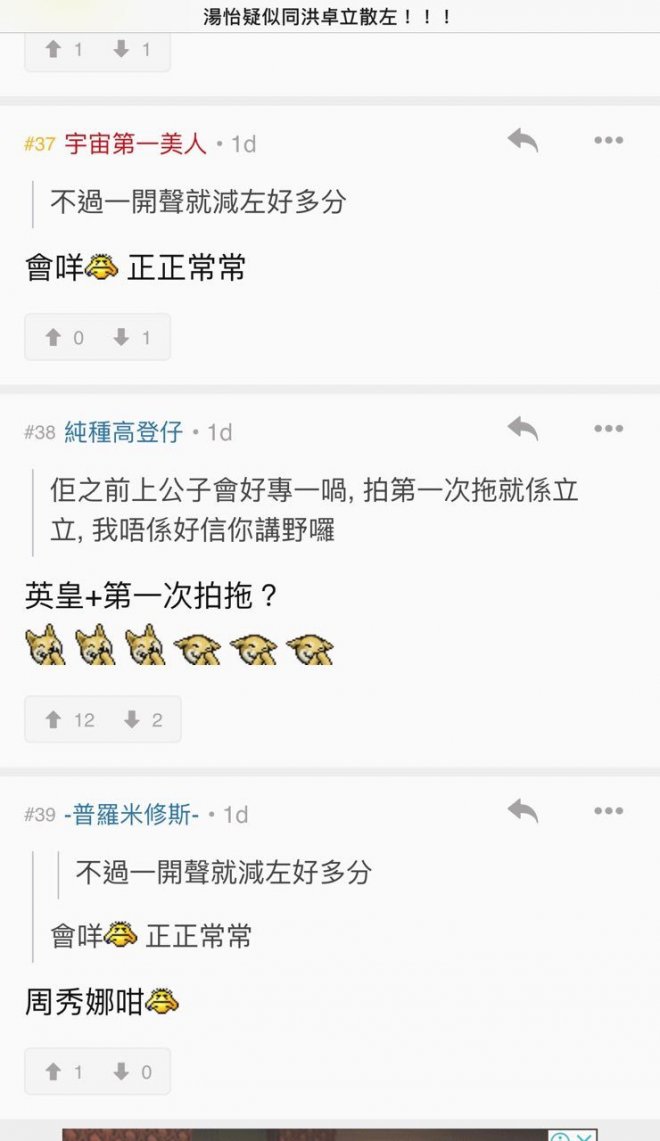Open overflow menu on comment #39
Image resolution: width=660 pixels, height=1141 pixels.
(x=608, y=811)
